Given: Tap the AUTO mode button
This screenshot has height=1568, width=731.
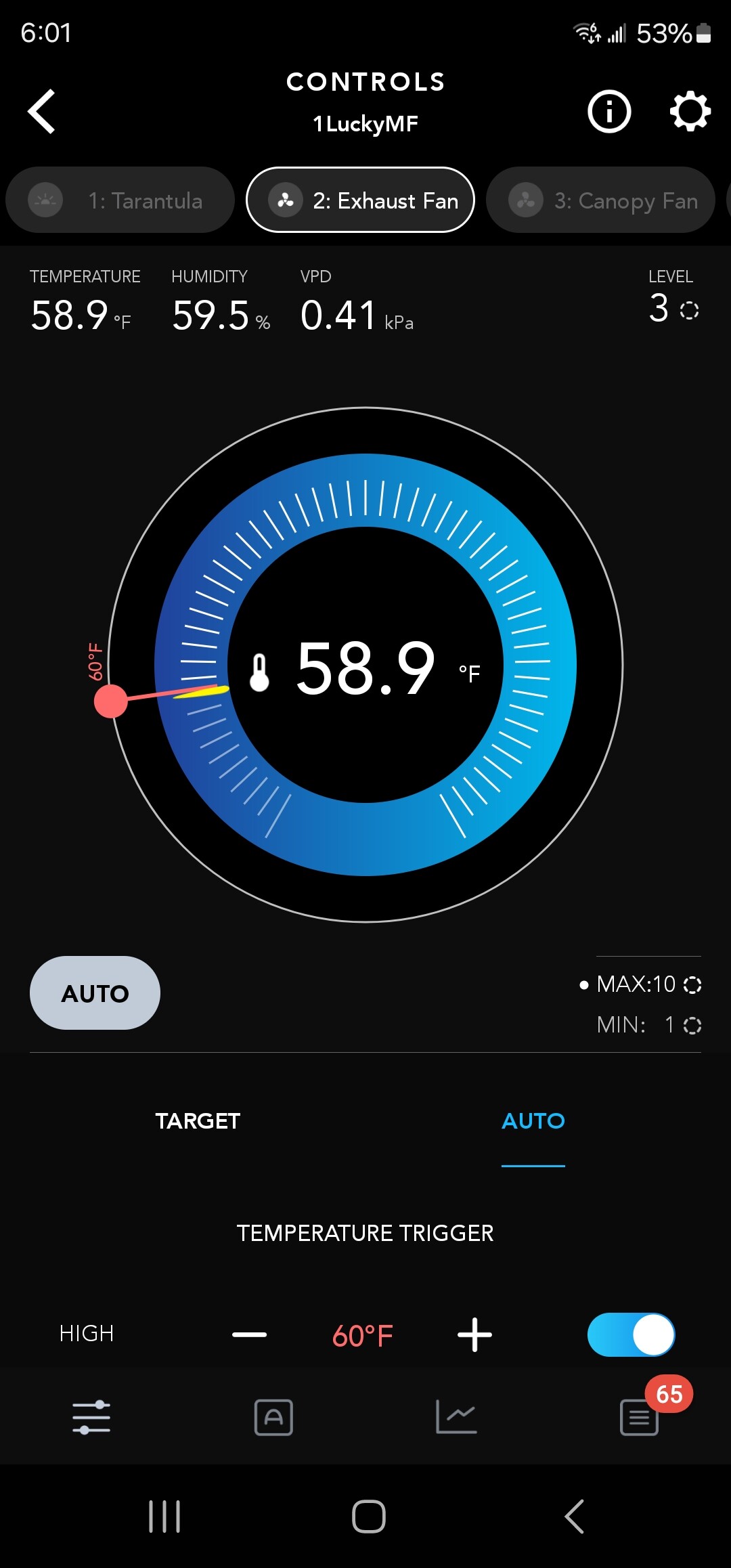Looking at the screenshot, I should tap(95, 993).
